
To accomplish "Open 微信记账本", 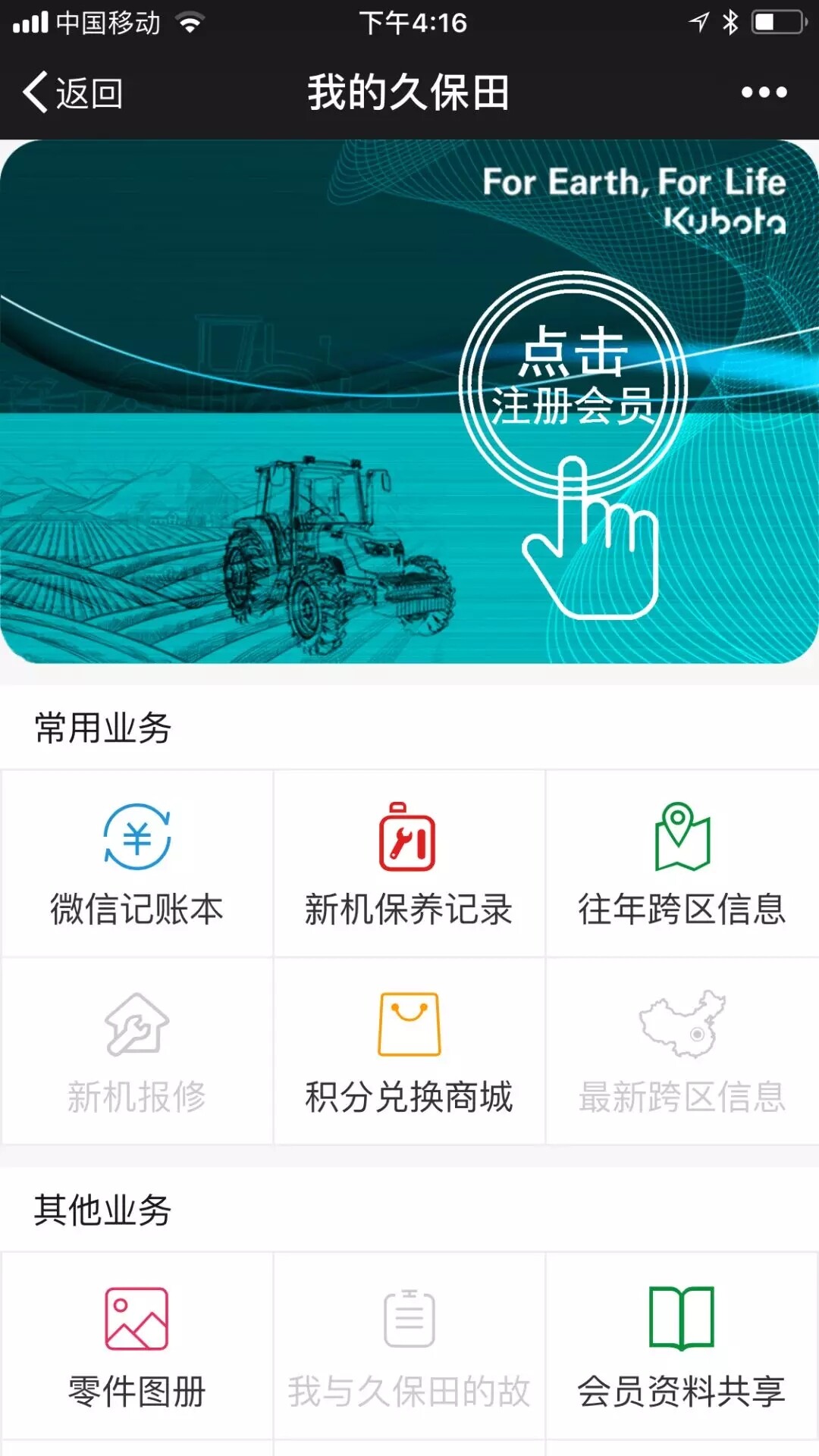I will click(137, 864).
